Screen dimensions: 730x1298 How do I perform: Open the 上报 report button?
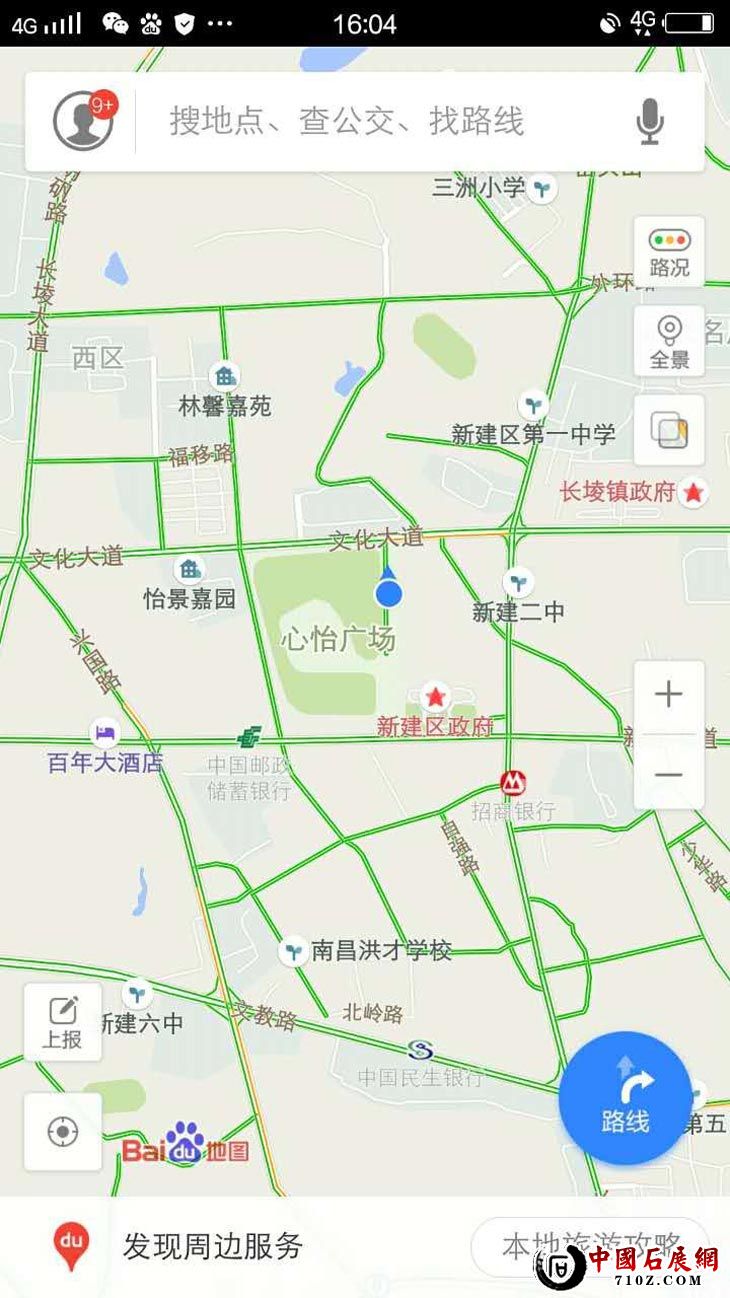[x=62, y=1022]
